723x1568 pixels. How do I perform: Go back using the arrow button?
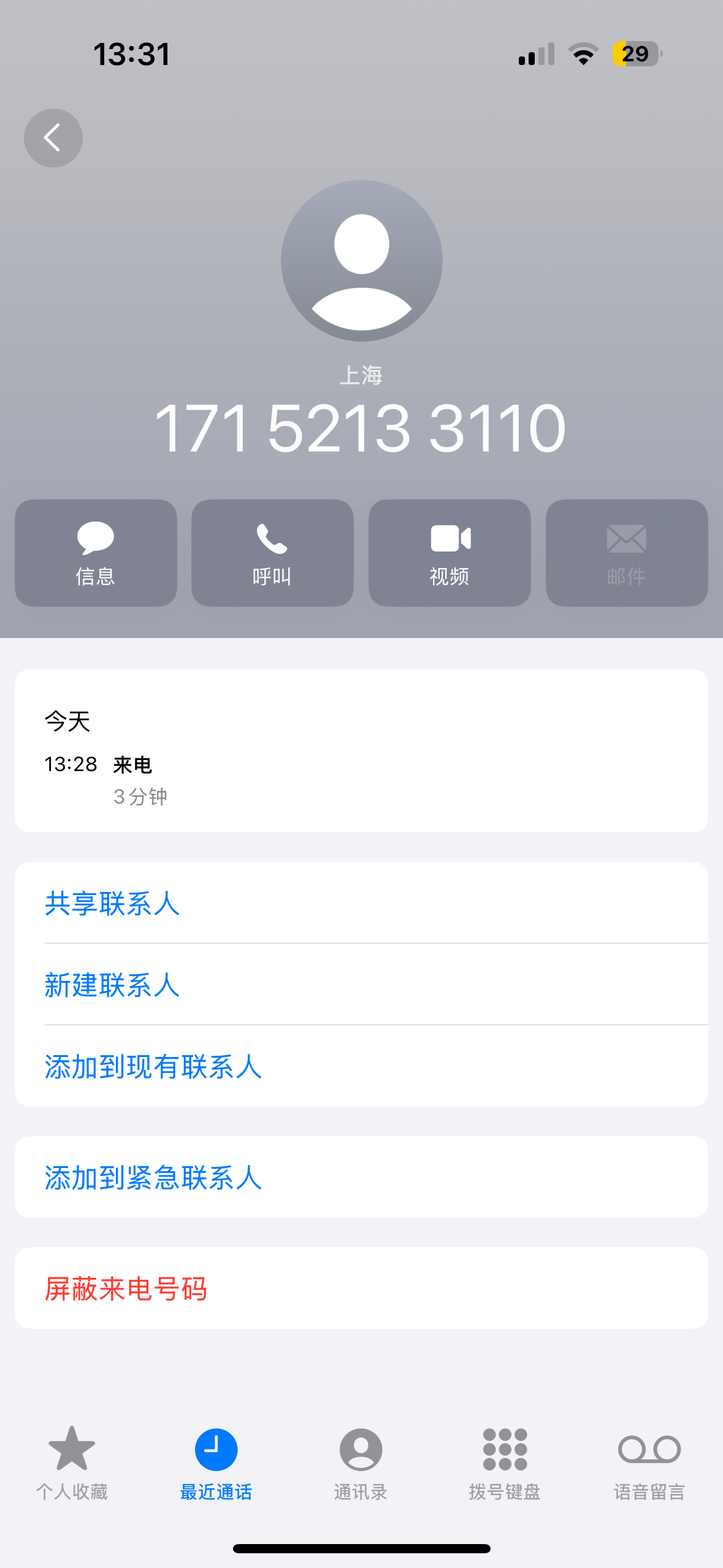click(x=53, y=138)
